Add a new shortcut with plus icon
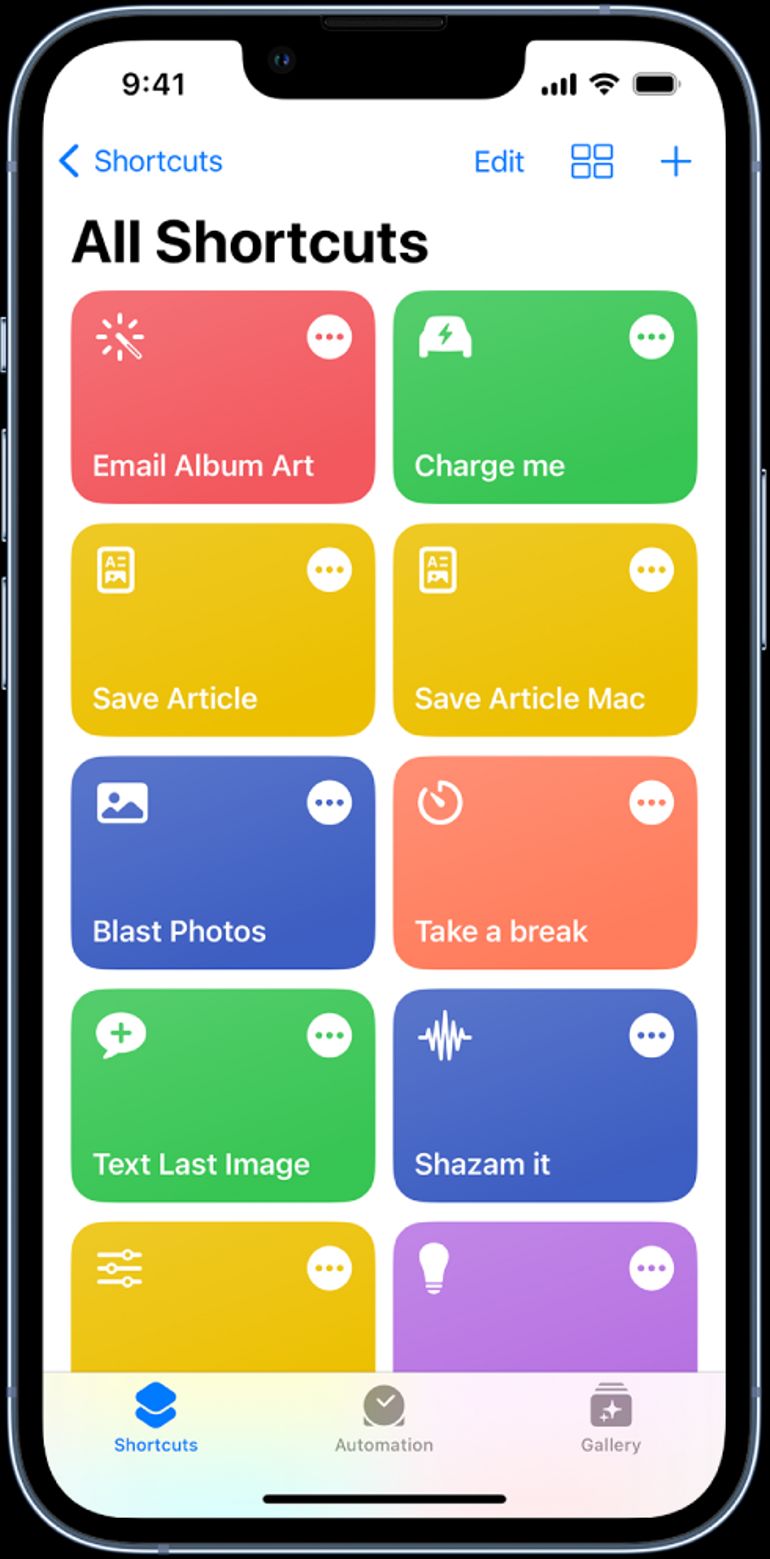770x1559 pixels. [x=676, y=161]
